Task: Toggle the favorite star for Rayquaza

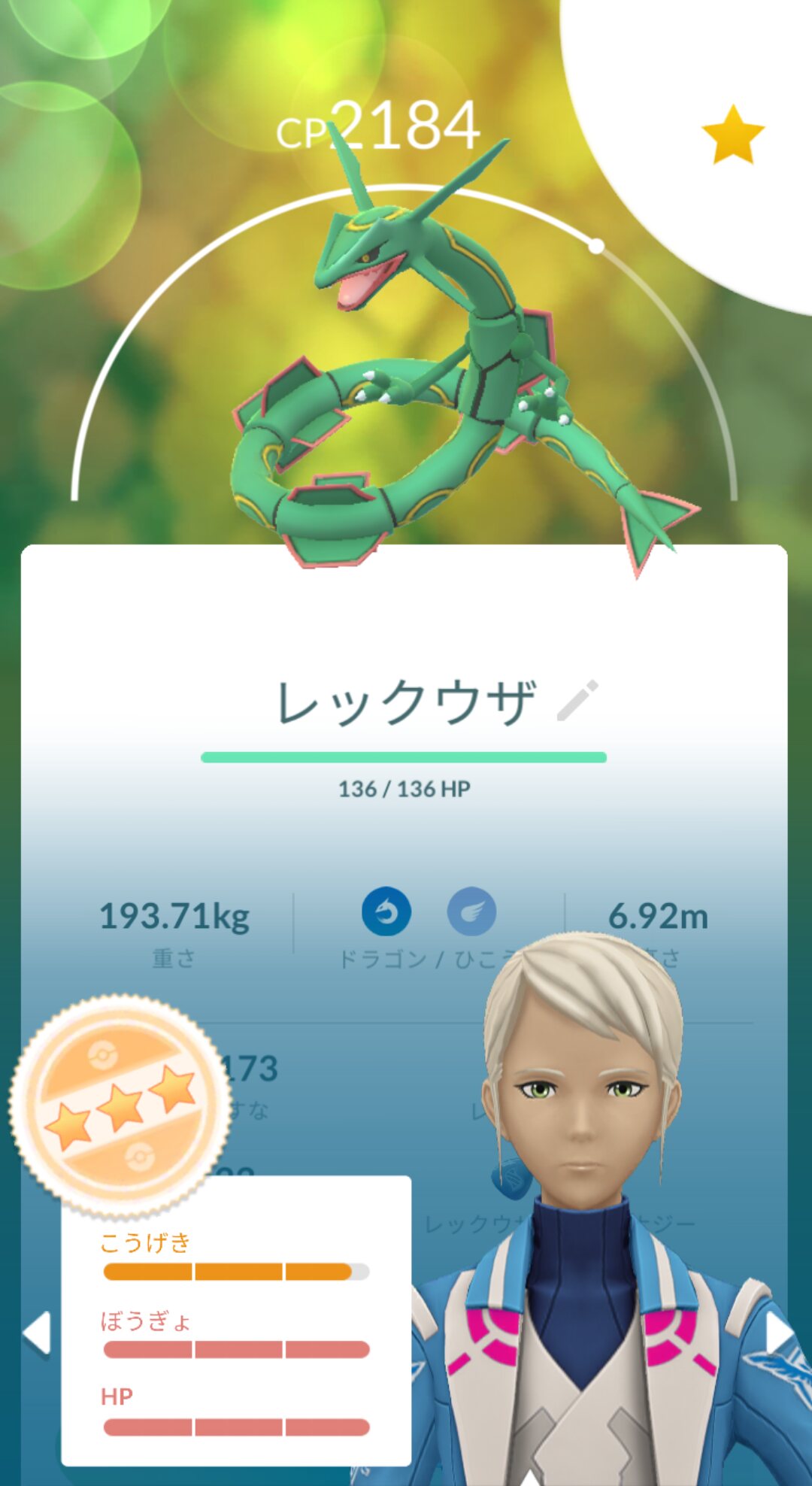Action: pos(732,135)
